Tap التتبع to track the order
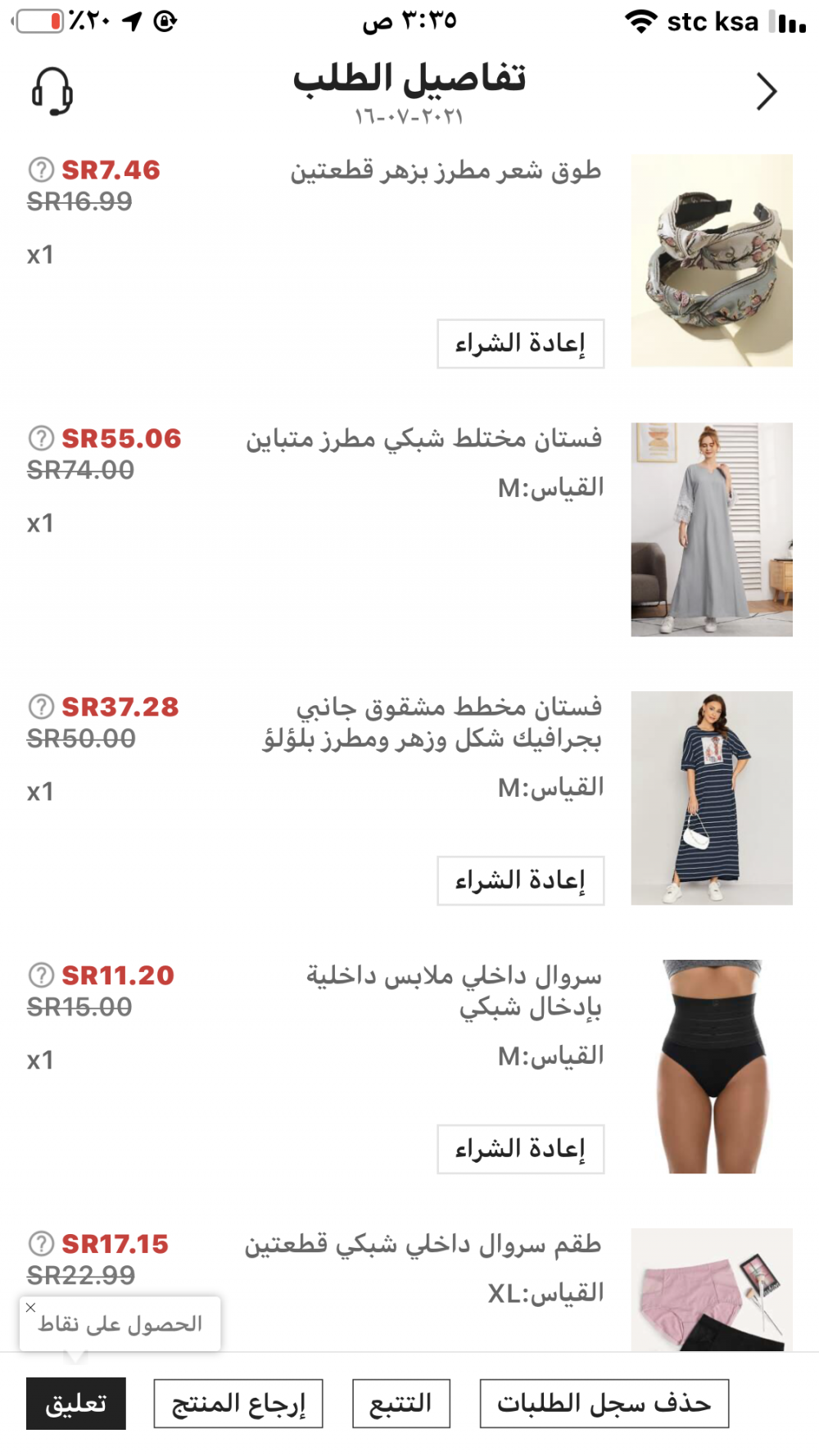Image resolution: width=819 pixels, height=1456 pixels. (x=401, y=1404)
